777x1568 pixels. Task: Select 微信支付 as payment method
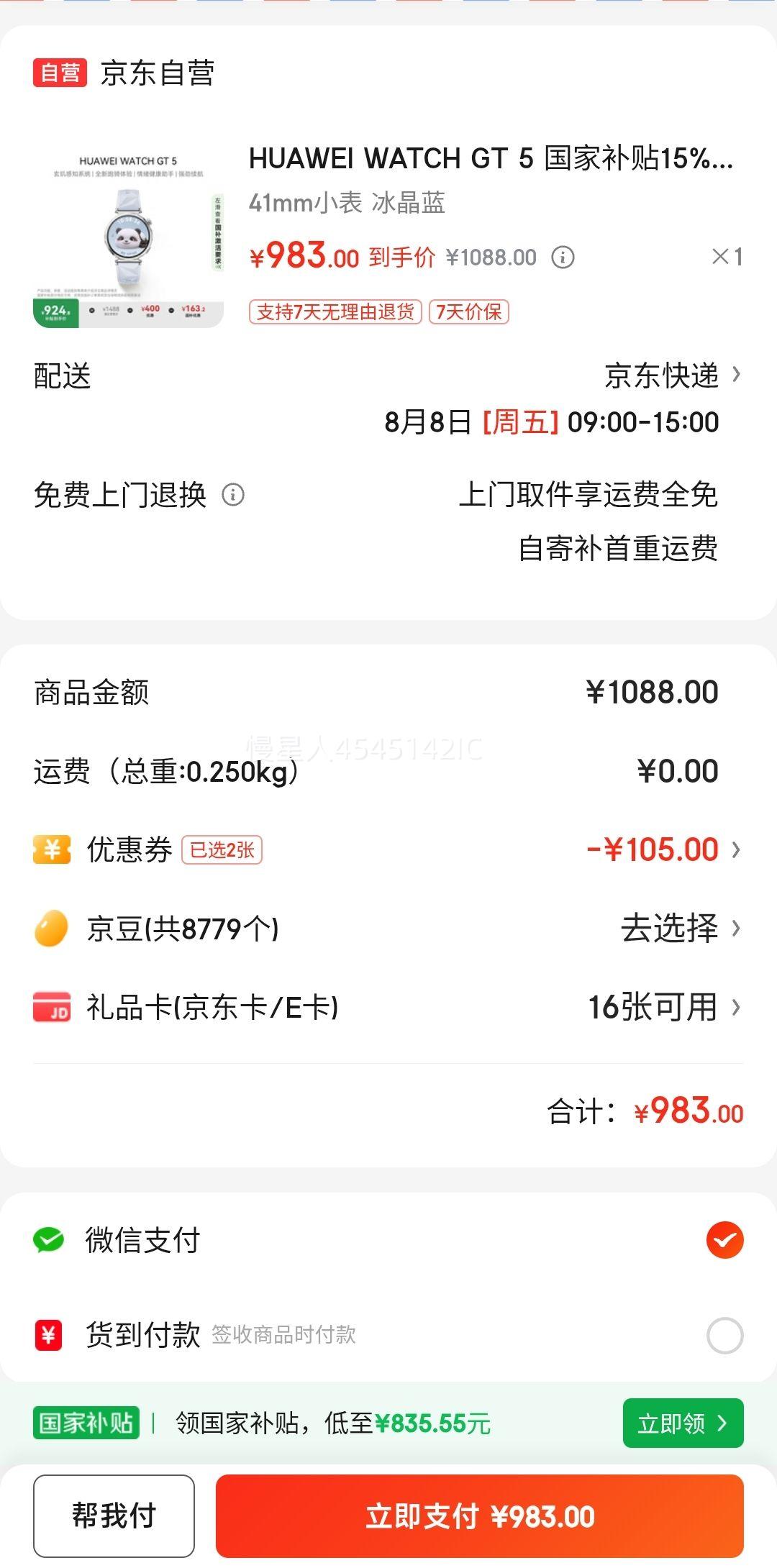[388, 1240]
